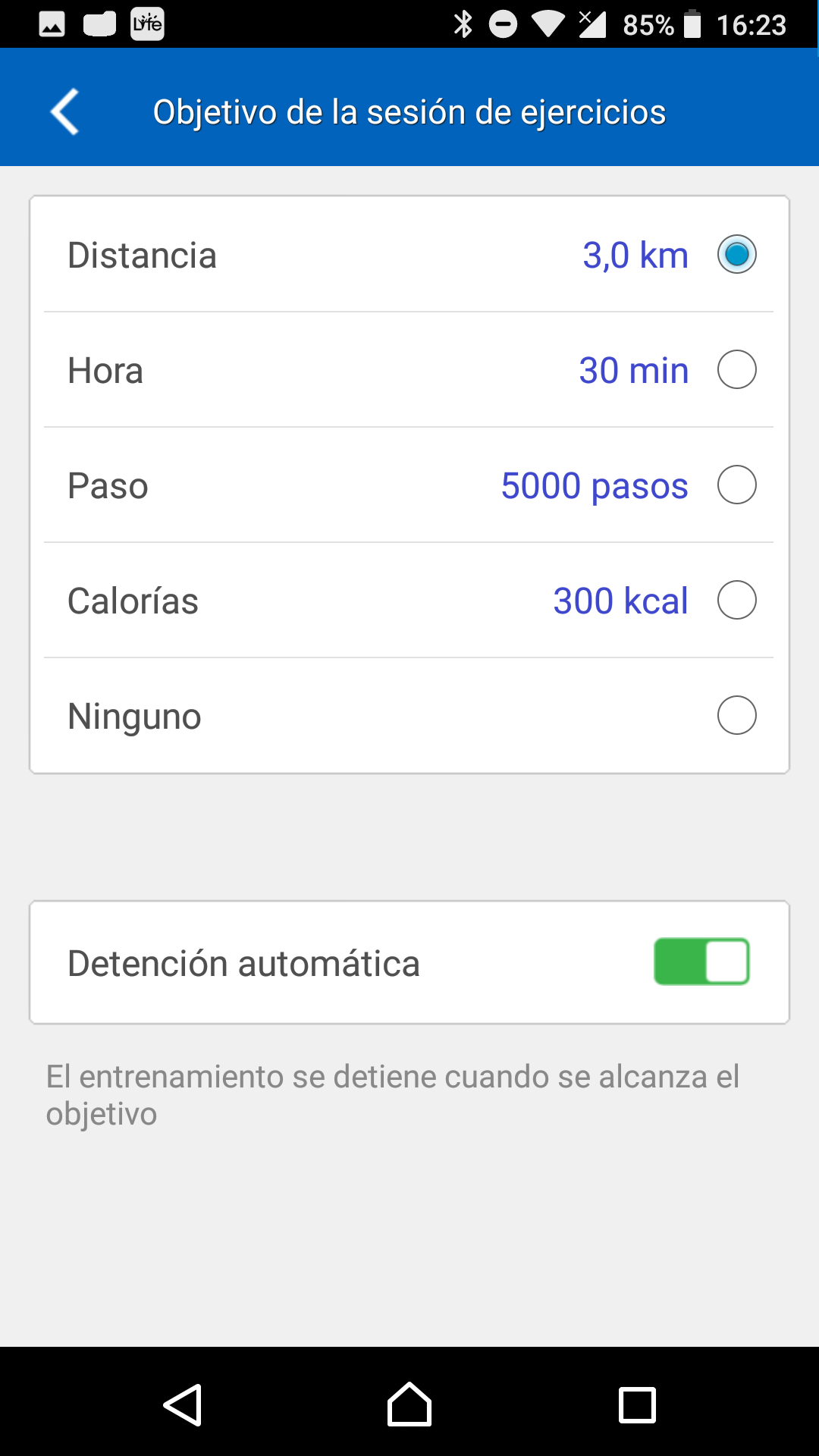Viewport: 819px width, 1456px height.
Task: Open recent apps from navigation bar
Action: (637, 1404)
